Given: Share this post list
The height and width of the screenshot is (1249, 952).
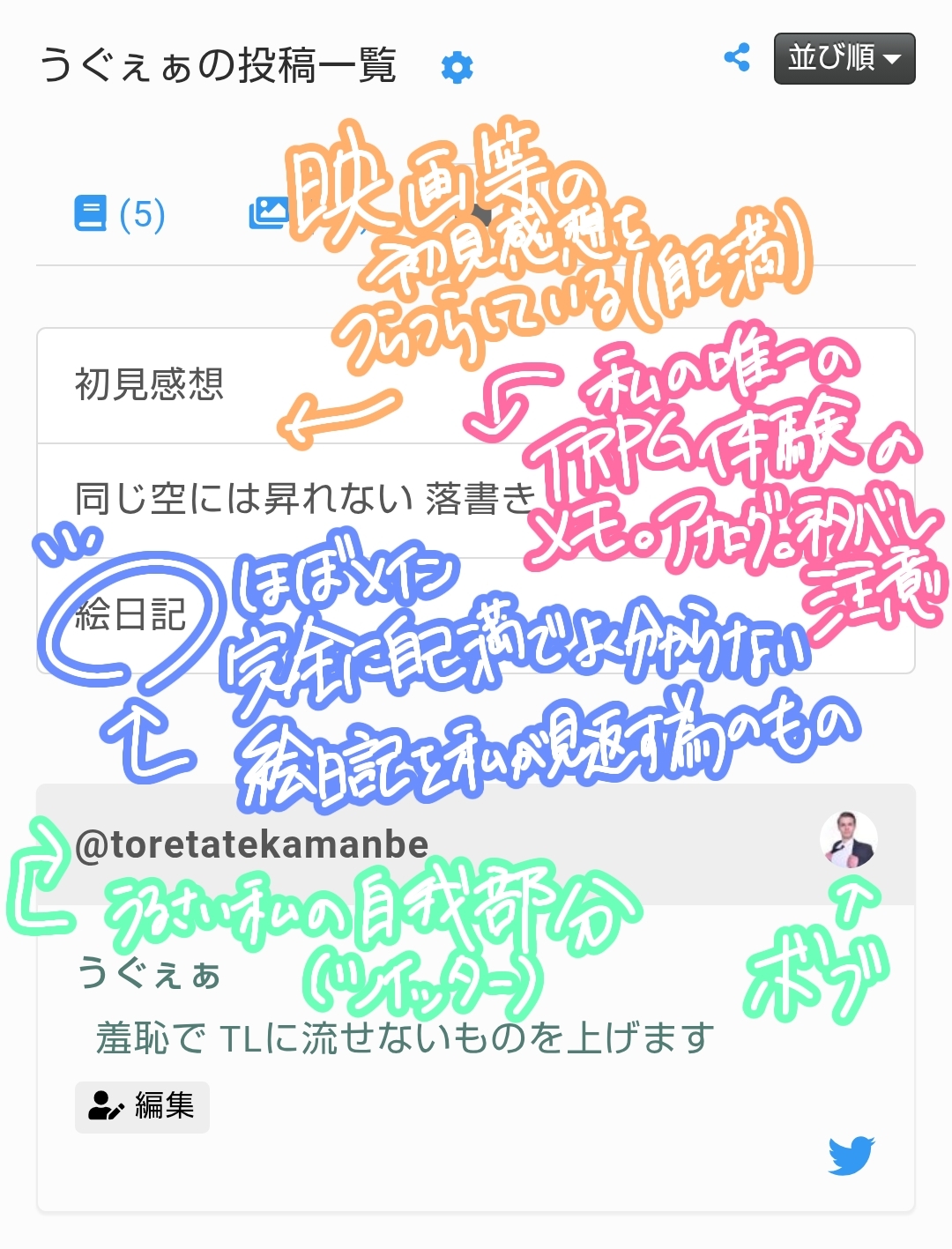Looking at the screenshot, I should 737,58.
